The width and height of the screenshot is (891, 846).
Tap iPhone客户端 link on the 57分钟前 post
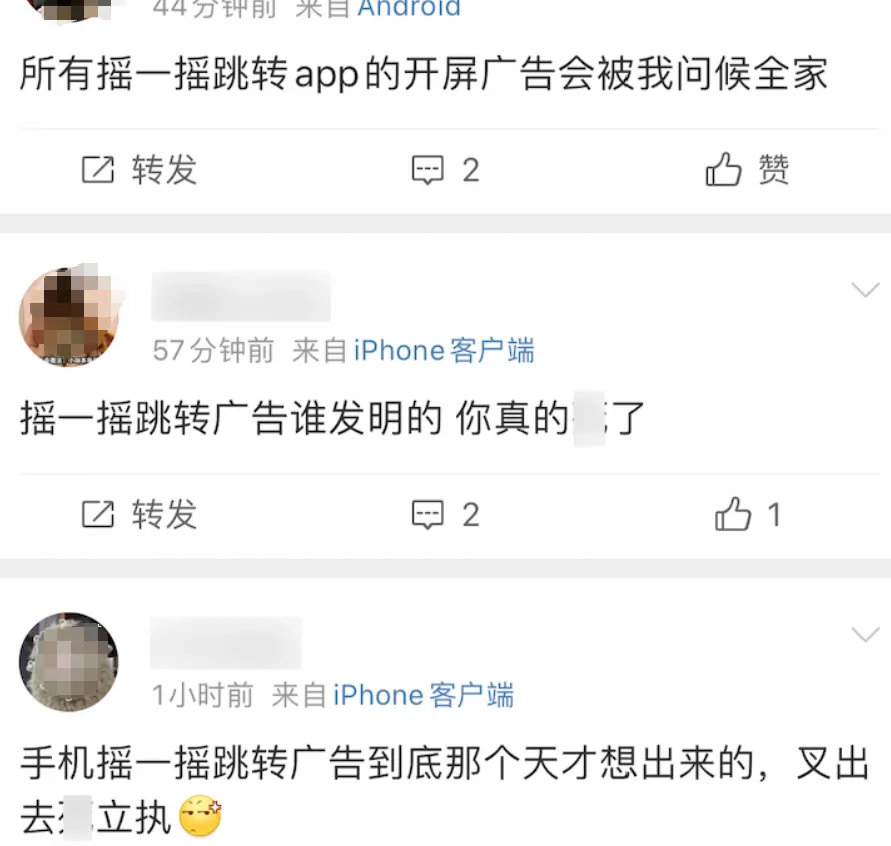444,350
